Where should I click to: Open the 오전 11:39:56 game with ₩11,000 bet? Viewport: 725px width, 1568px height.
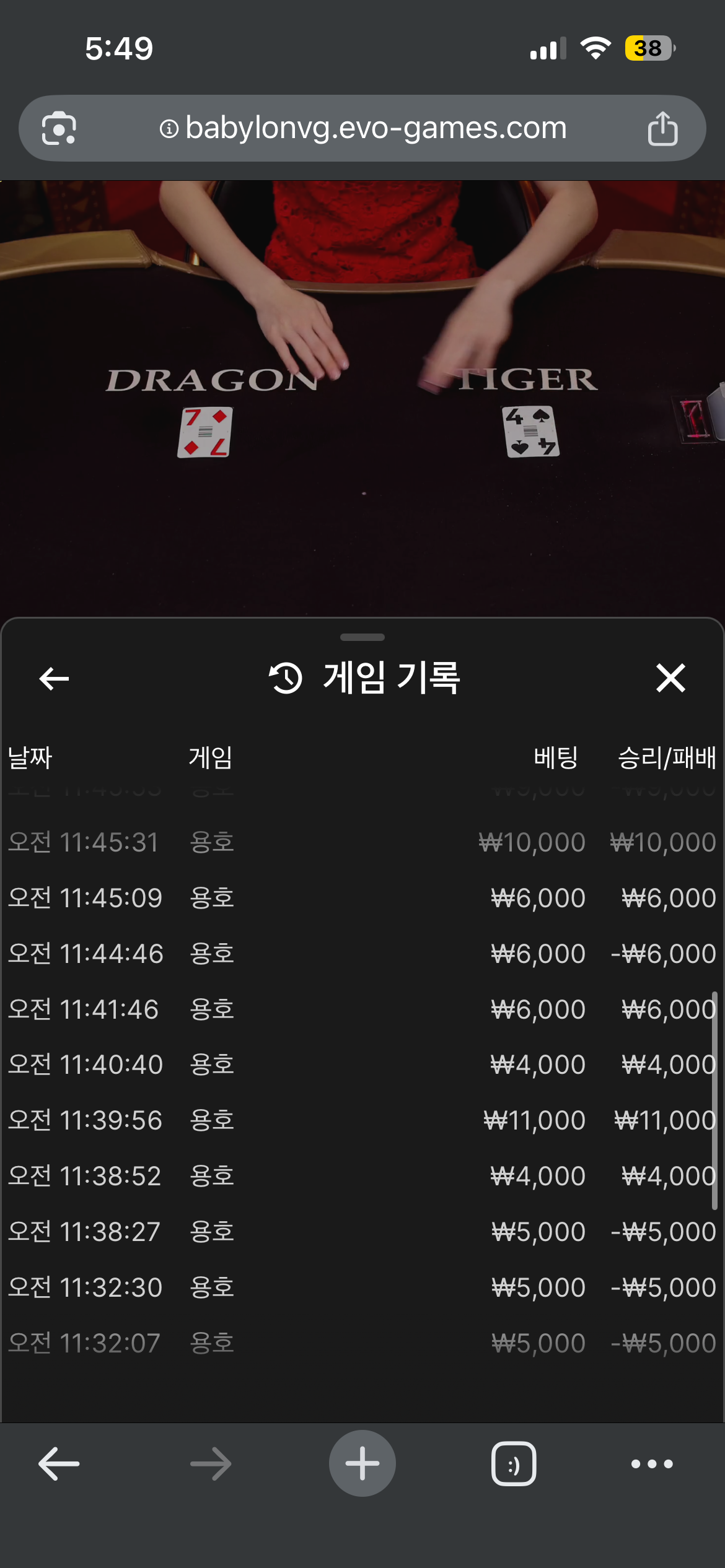pos(362,1120)
